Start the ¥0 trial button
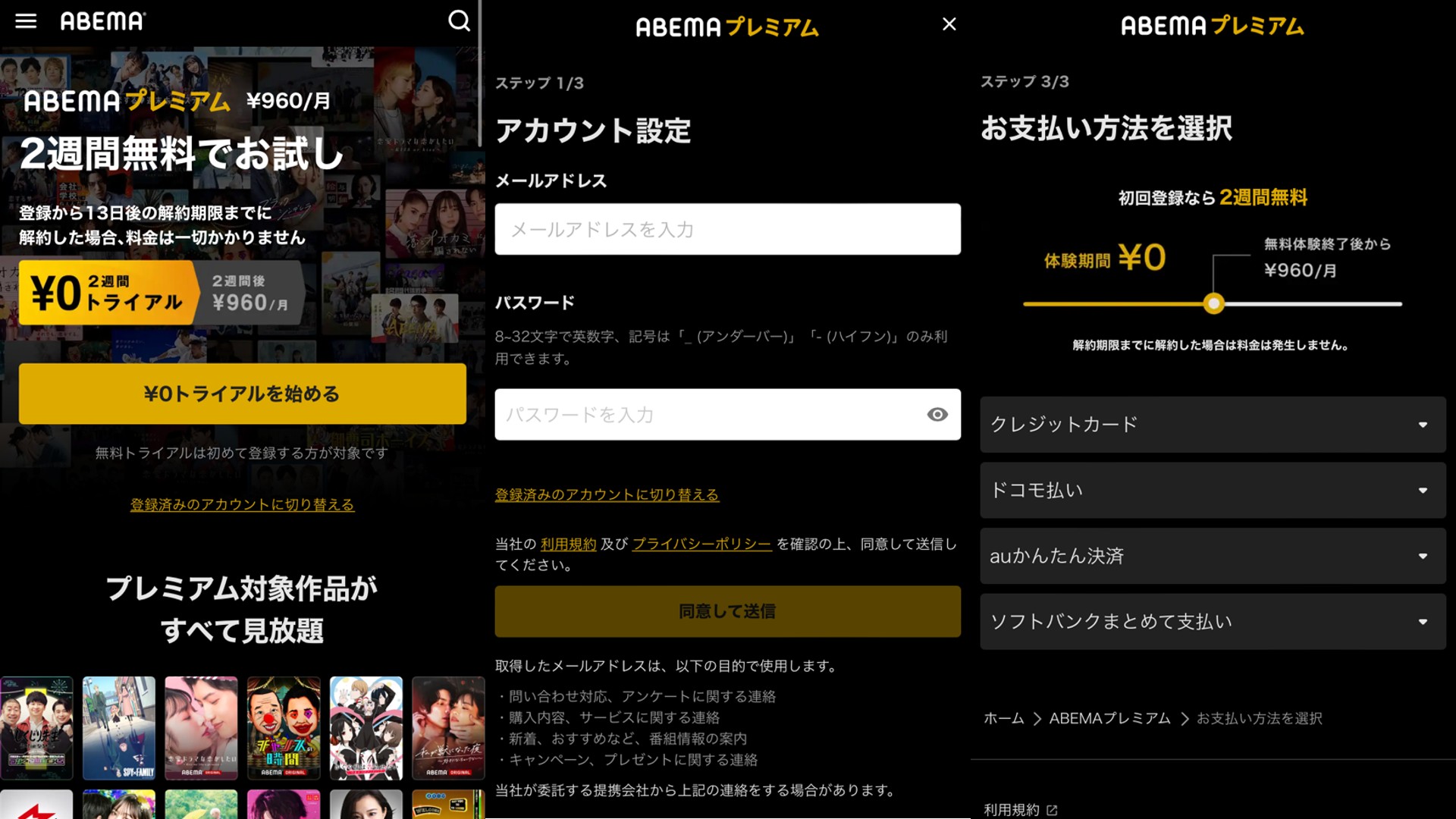The image size is (1456, 819). pyautogui.click(x=242, y=394)
